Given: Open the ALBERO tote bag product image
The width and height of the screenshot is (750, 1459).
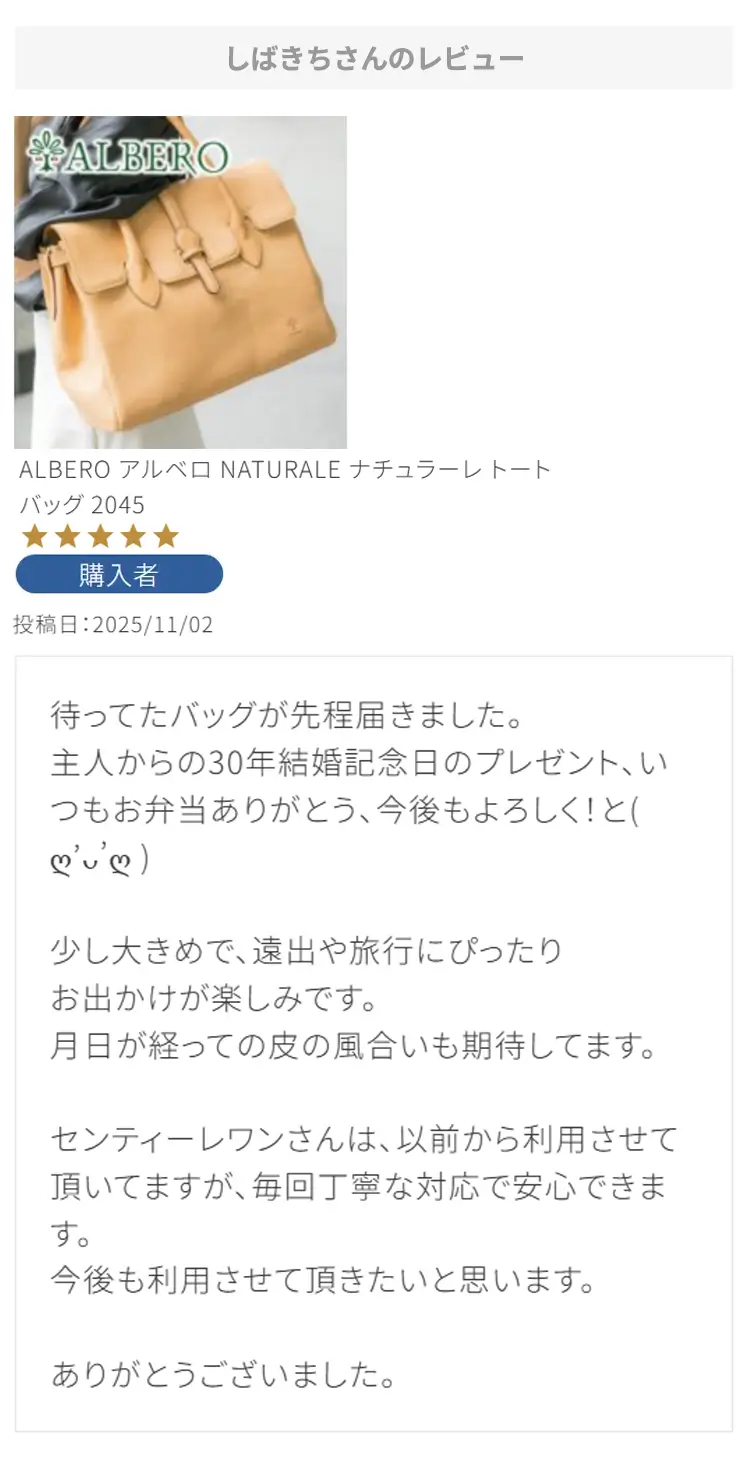Looking at the screenshot, I should coord(180,282).
